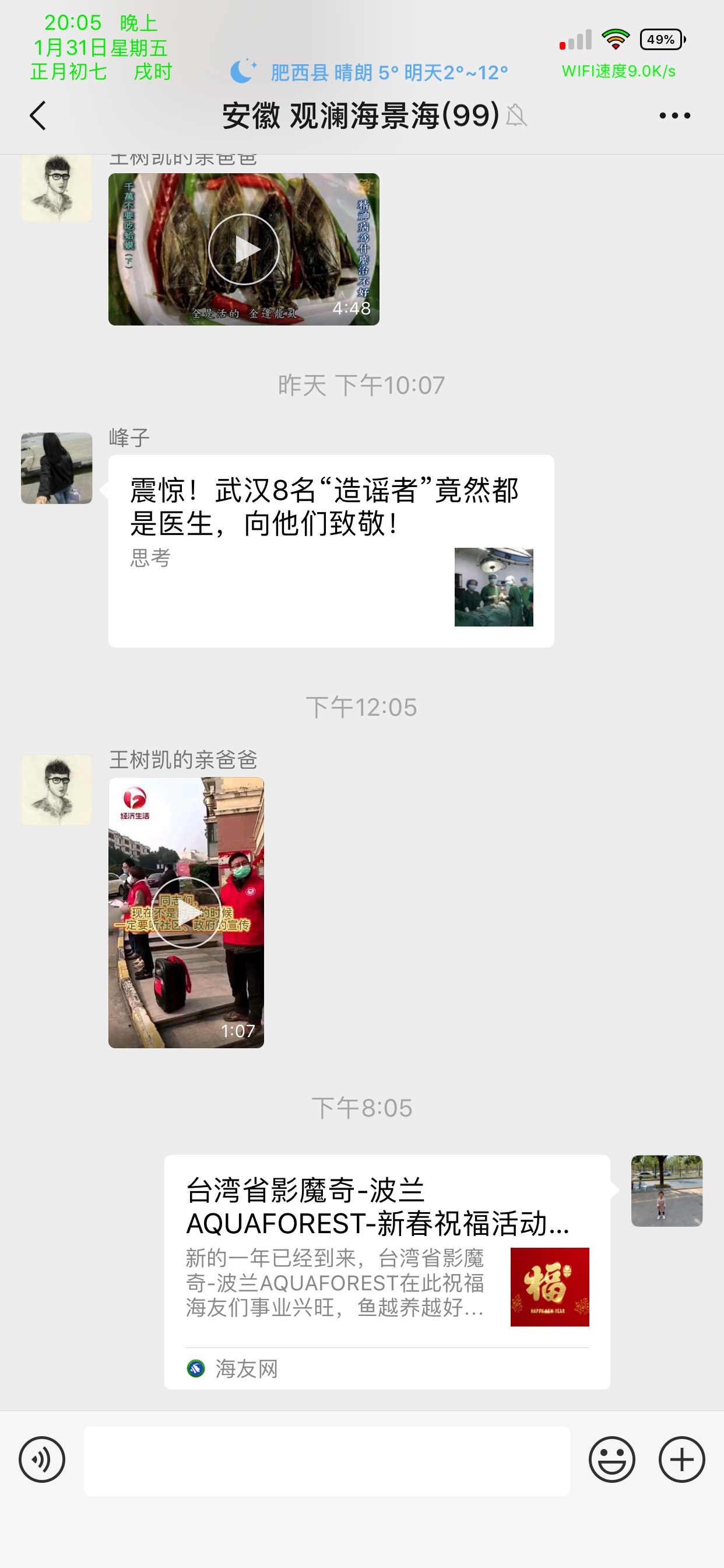View 王树凯的亲爸爸's avatar beside the 1:07 video
The height and width of the screenshot is (1568, 724).
tap(57, 790)
